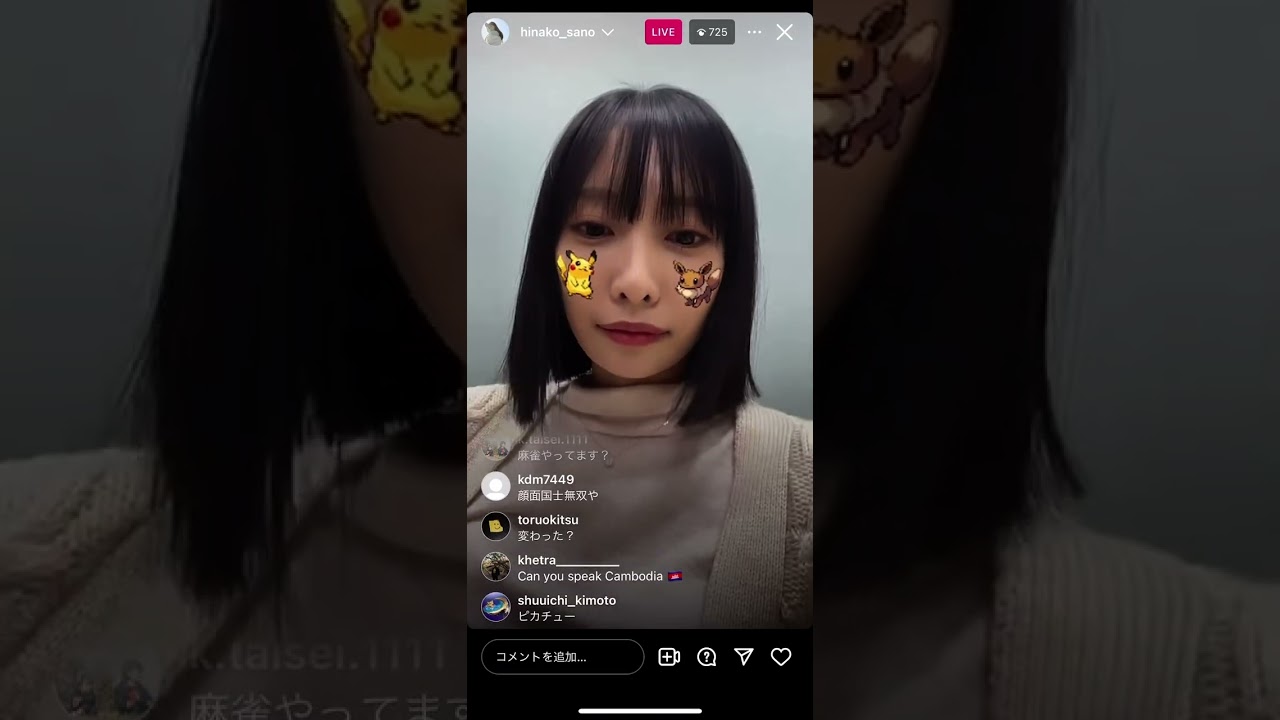Tap the comment input field
The height and width of the screenshot is (720, 1280).
click(x=562, y=657)
